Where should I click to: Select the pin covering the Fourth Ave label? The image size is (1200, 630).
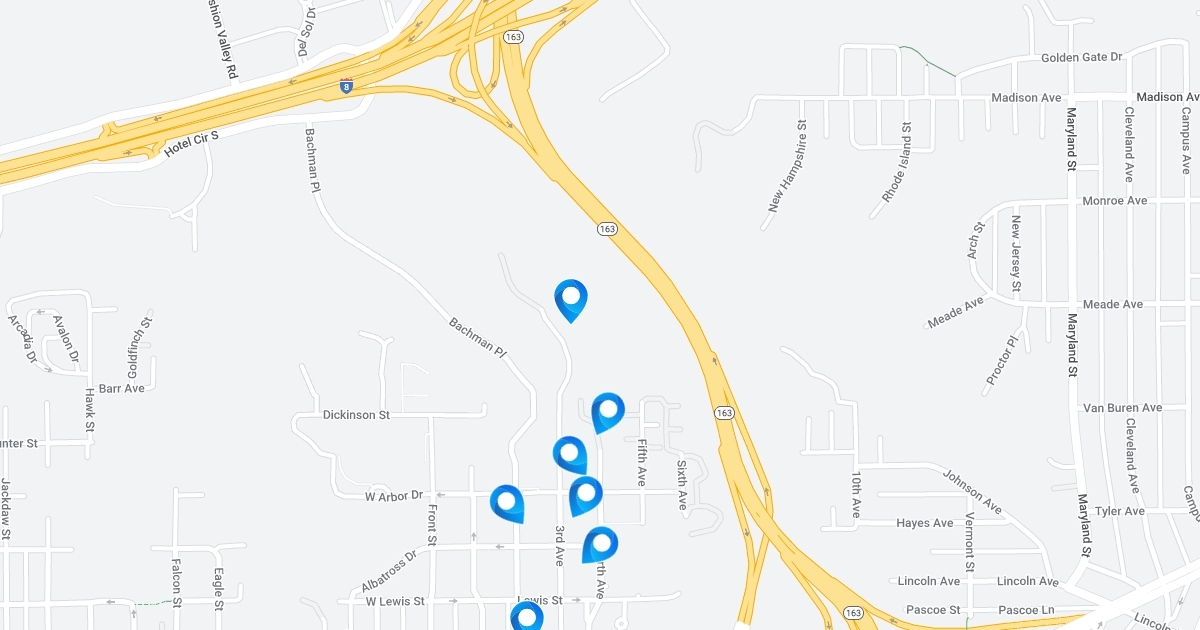click(x=600, y=544)
